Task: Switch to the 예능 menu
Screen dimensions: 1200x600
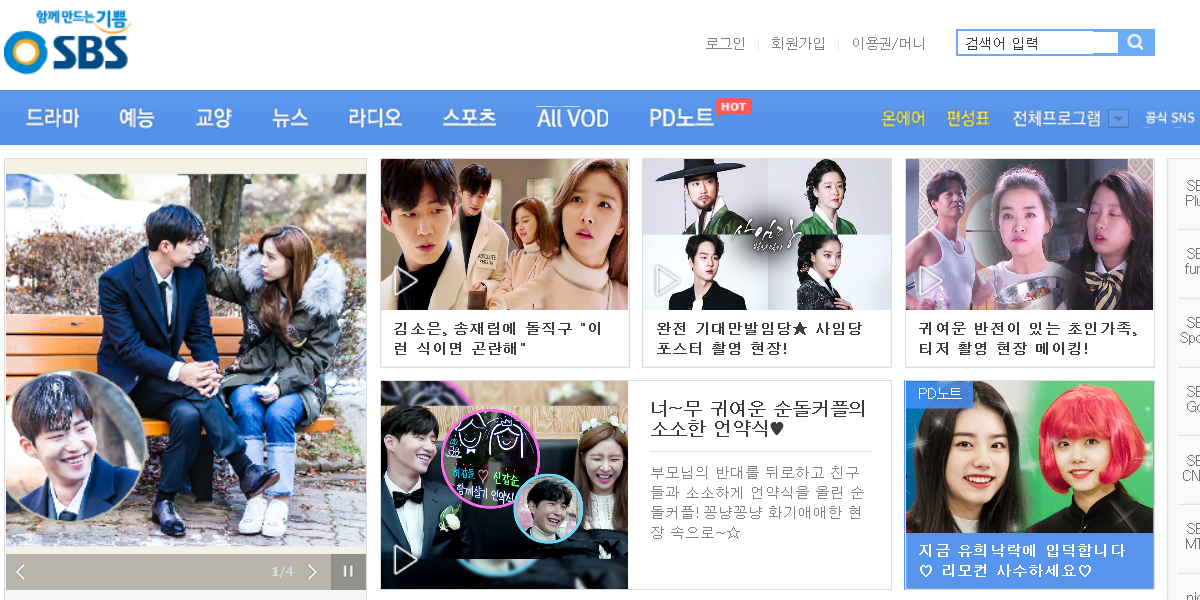Action: tap(137, 117)
